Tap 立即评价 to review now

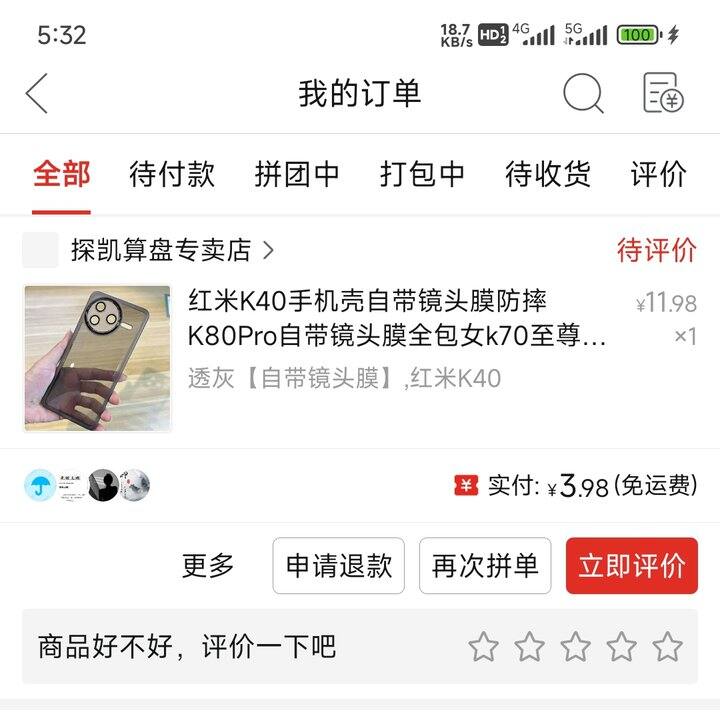tap(632, 566)
